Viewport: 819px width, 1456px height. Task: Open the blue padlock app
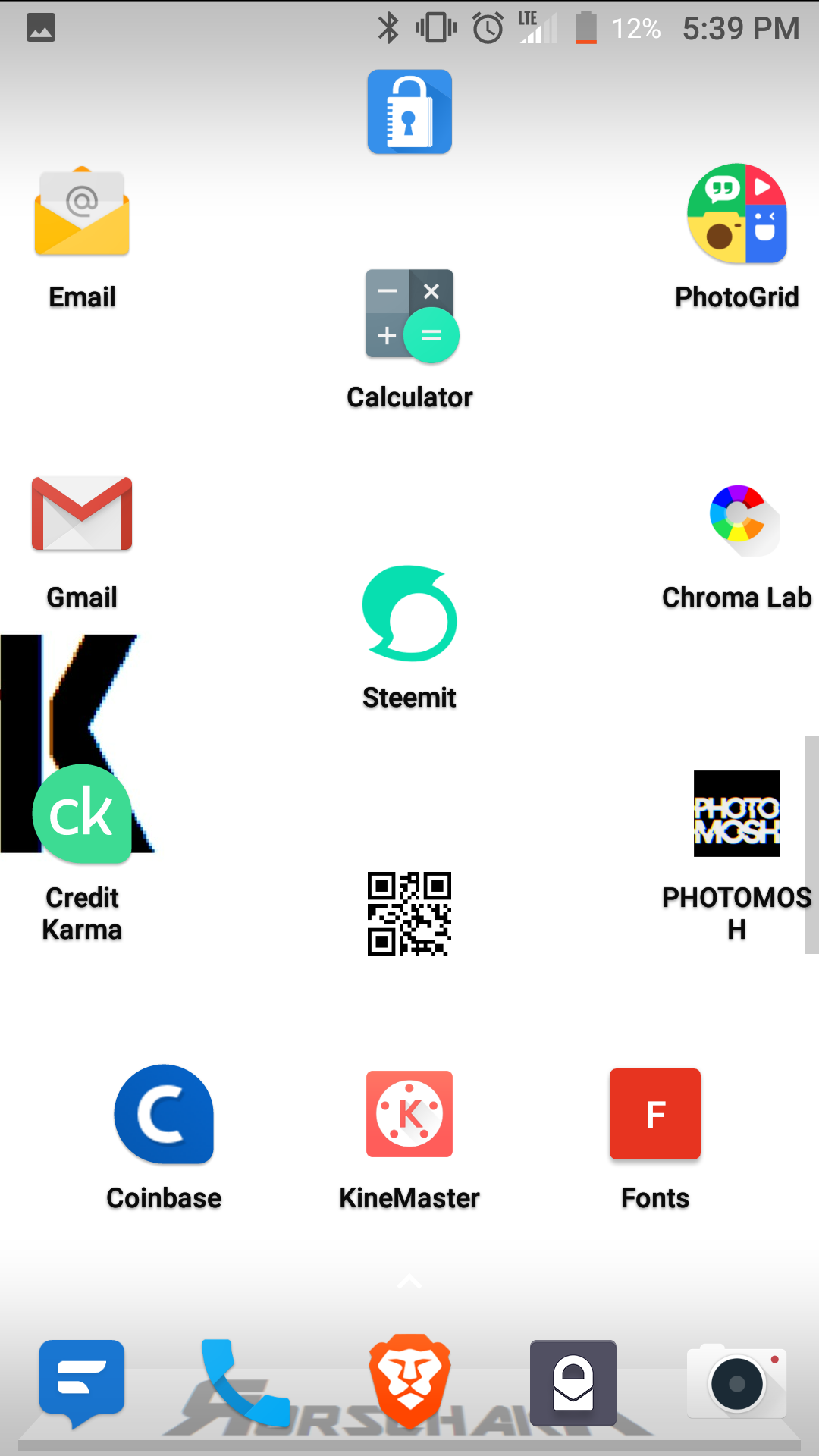pos(409,111)
